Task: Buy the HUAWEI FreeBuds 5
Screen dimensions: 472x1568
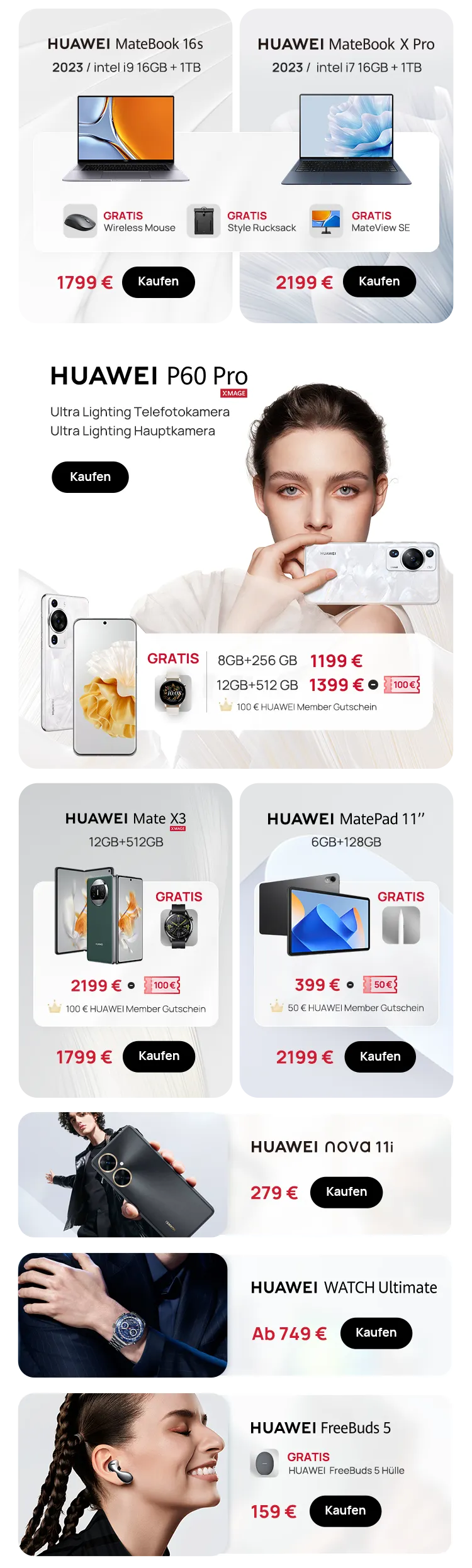Action: [345, 1511]
